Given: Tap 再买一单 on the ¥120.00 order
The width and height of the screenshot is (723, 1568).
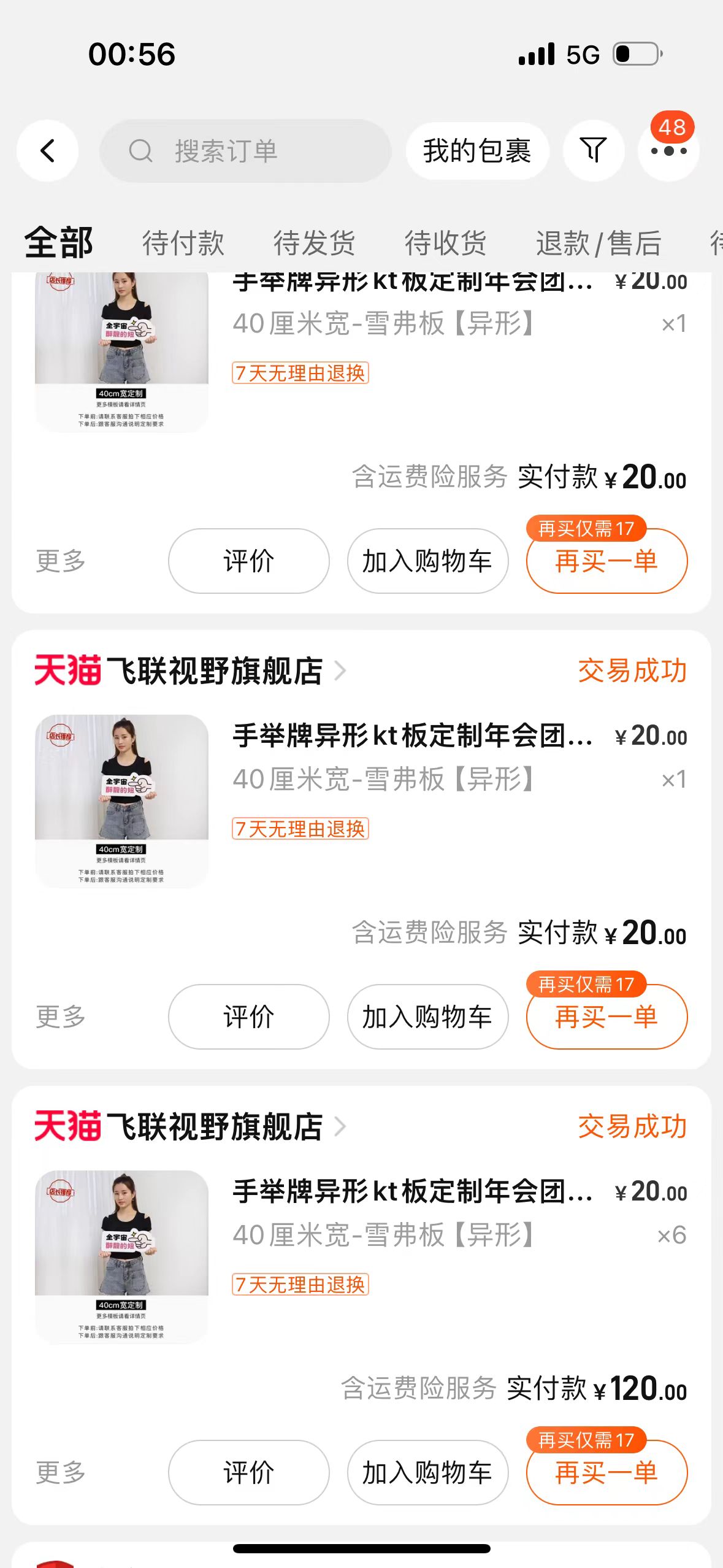Looking at the screenshot, I should [x=606, y=1472].
